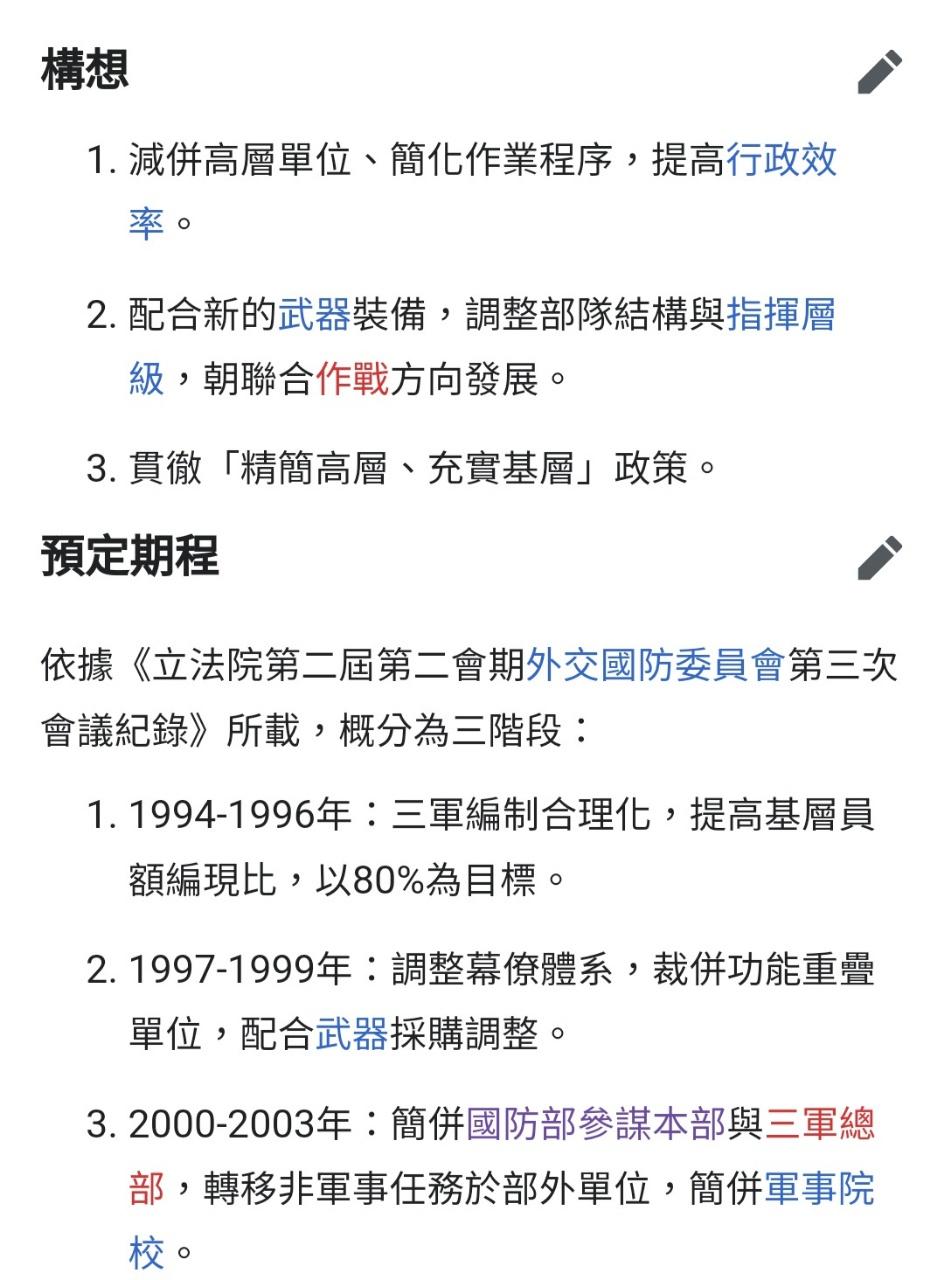Open the 行政效率 link

pos(781,160)
